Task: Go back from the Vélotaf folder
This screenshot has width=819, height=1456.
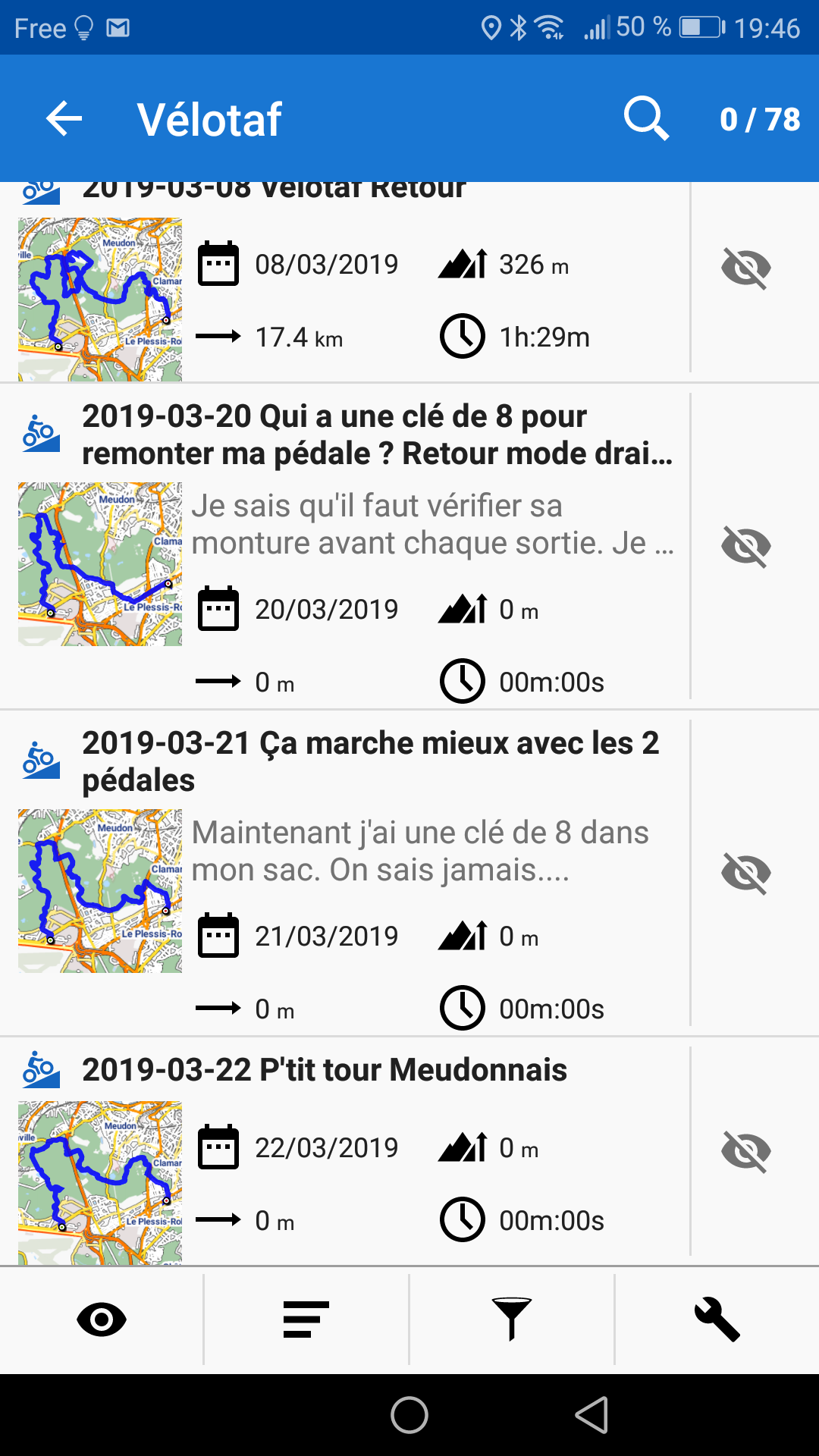Action: (64, 119)
